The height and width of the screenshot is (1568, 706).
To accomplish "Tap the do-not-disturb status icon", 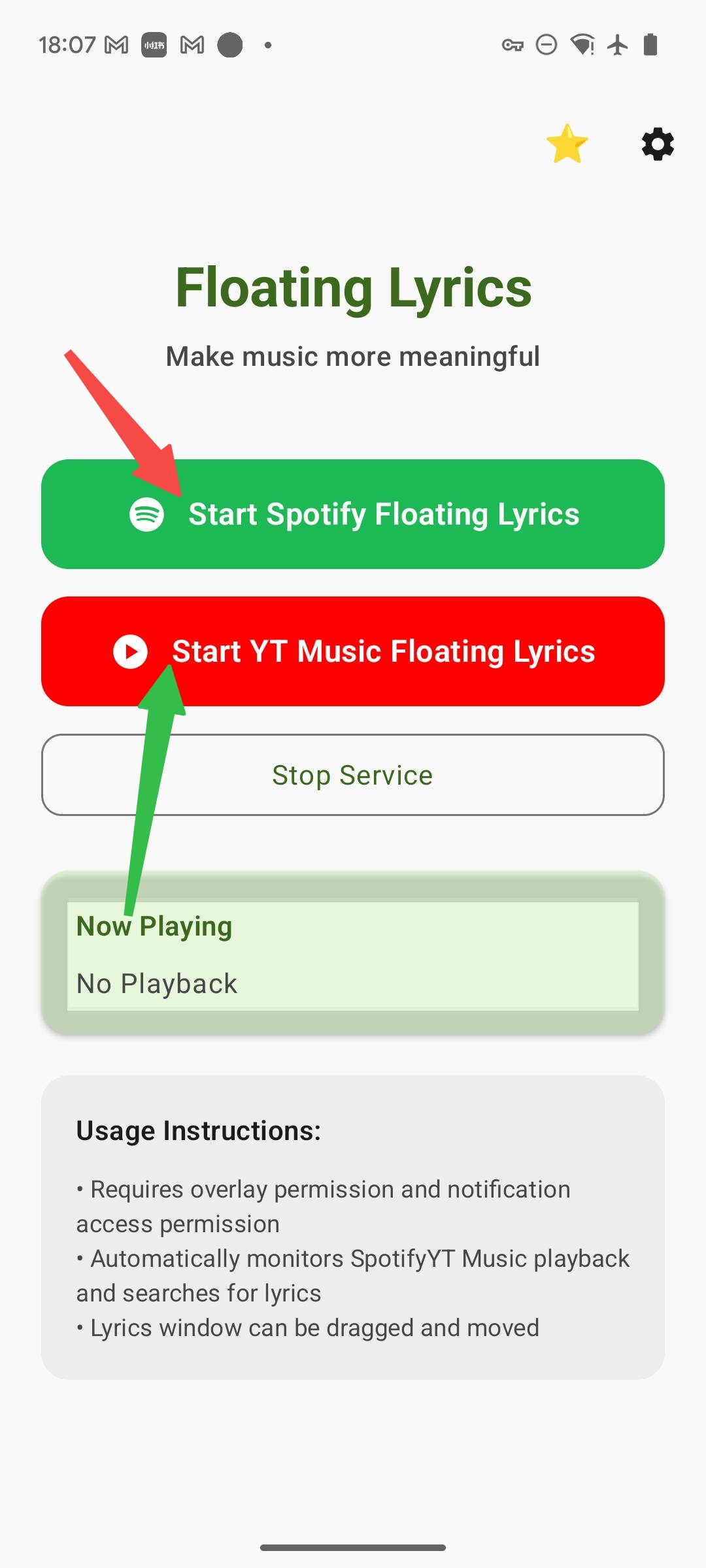I will (x=546, y=44).
